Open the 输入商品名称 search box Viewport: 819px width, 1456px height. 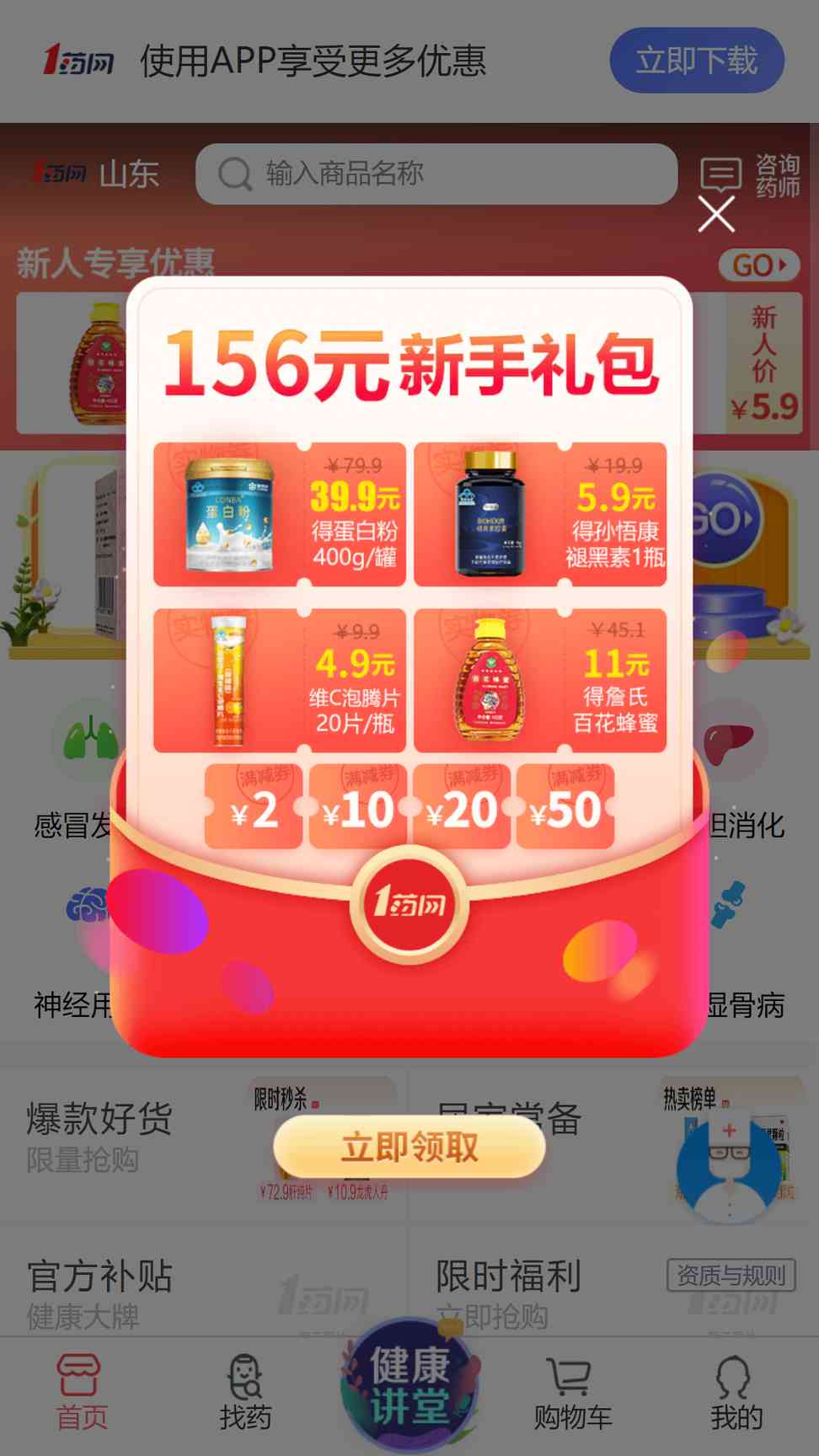pyautogui.click(x=436, y=174)
